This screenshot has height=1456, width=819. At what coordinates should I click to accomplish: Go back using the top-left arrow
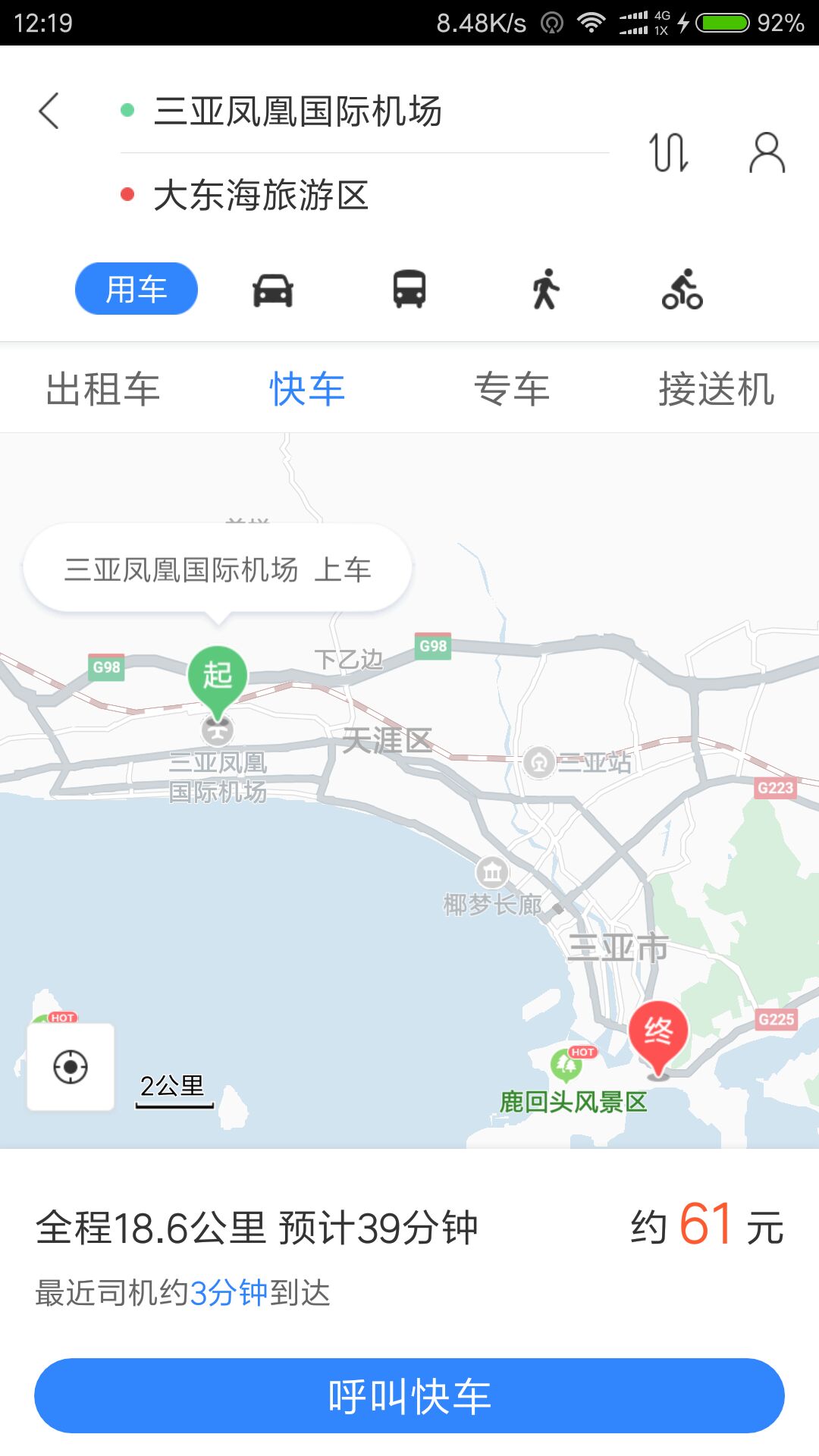click(x=49, y=111)
